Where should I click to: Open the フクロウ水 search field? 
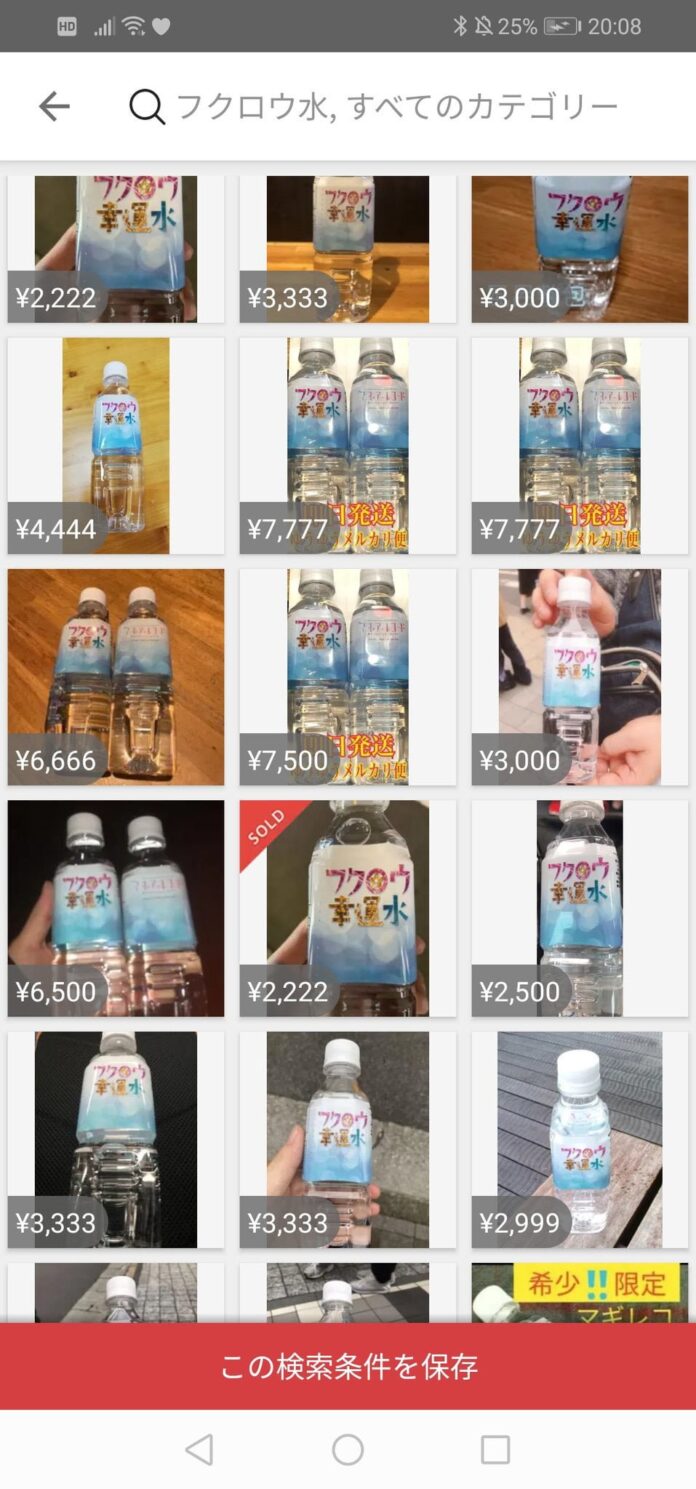(x=396, y=106)
